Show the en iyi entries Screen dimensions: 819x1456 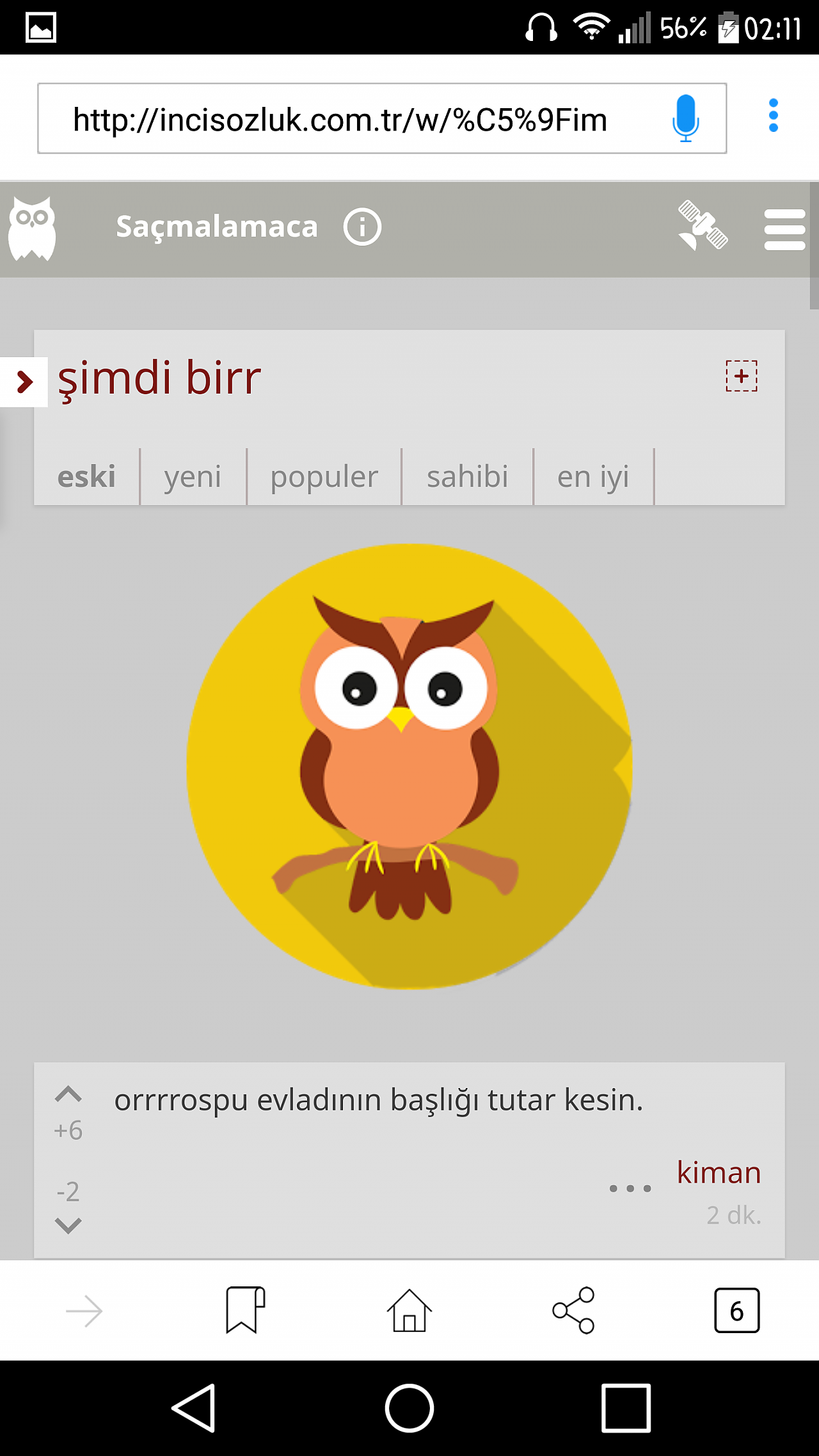(x=593, y=477)
